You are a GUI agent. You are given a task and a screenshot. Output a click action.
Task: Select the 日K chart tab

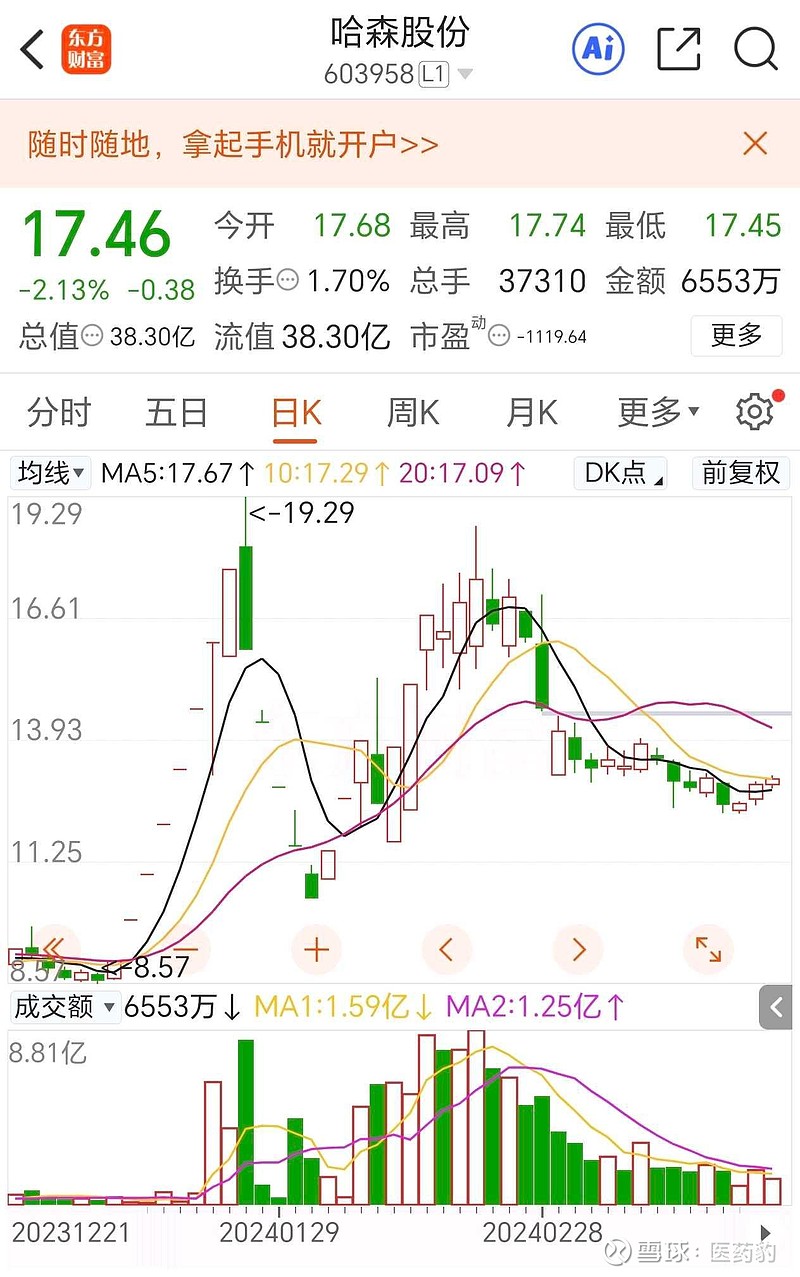point(296,412)
